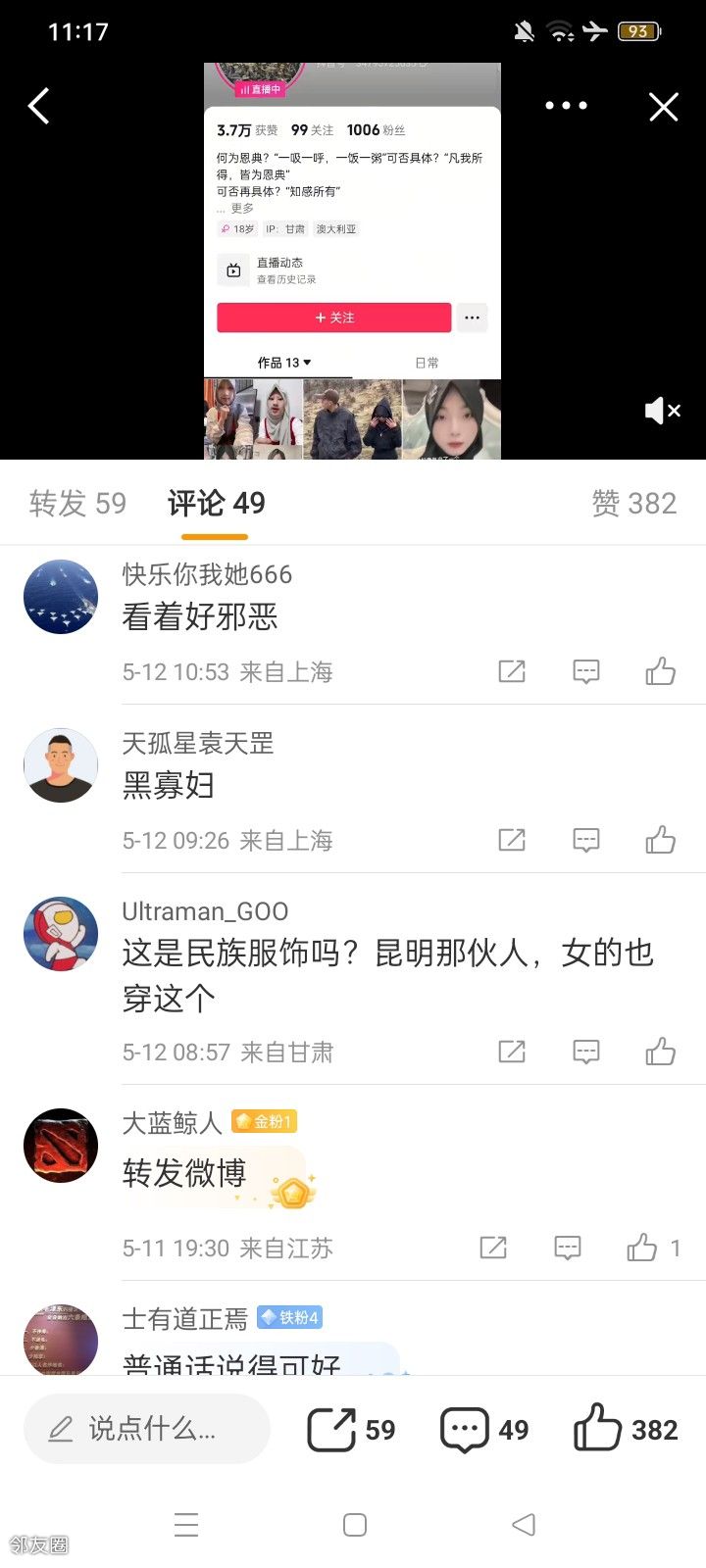Image resolution: width=706 pixels, height=1568 pixels.
Task: Like 天孤星袁天罡's comment
Action: click(x=660, y=840)
